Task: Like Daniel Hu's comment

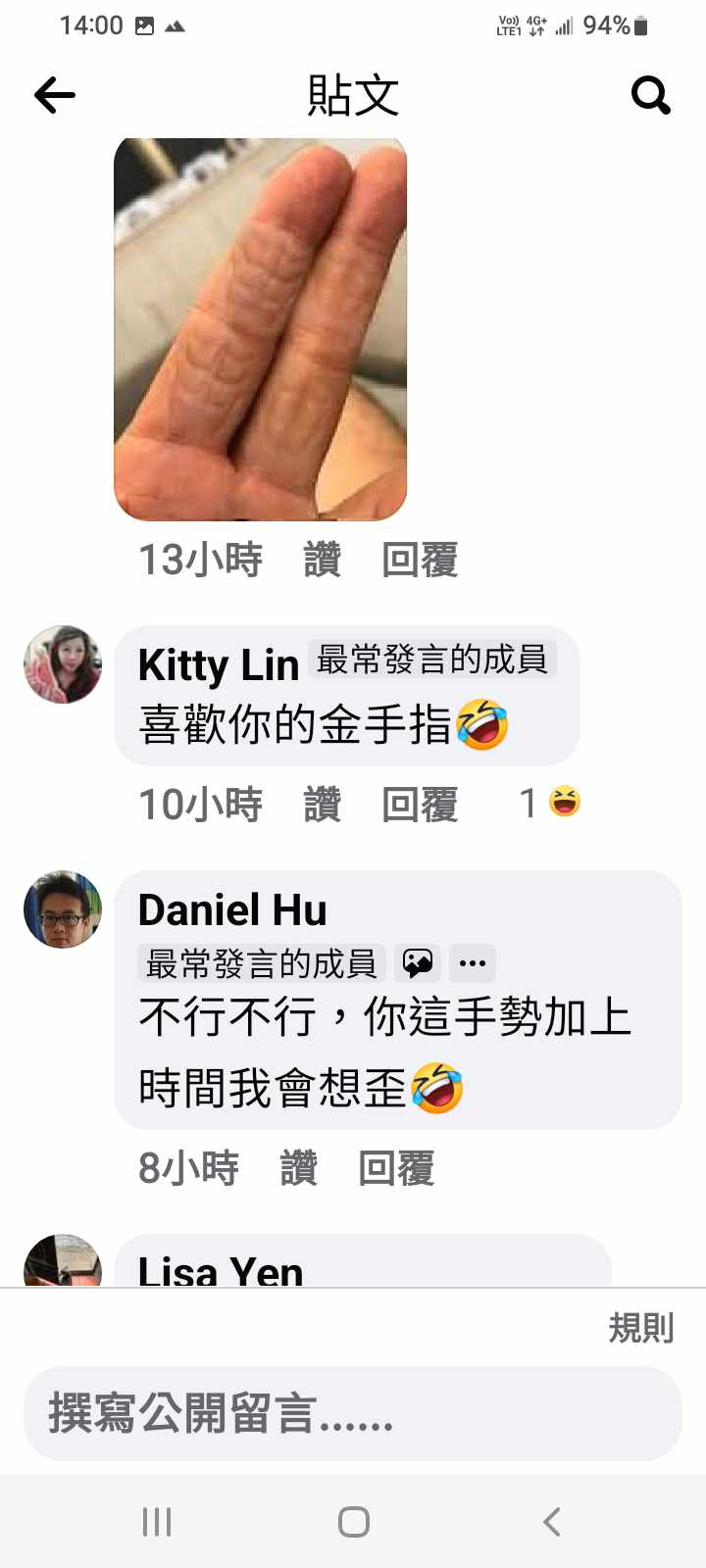Action: point(298,1168)
